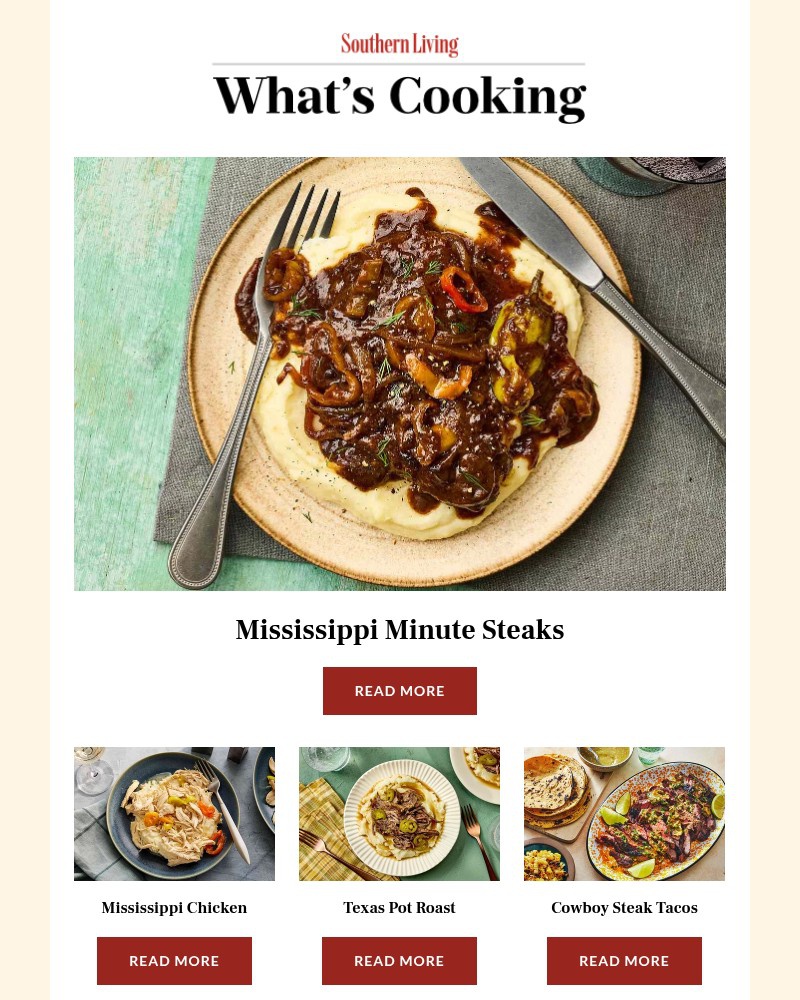Open the What's Cooking header link

(400, 96)
